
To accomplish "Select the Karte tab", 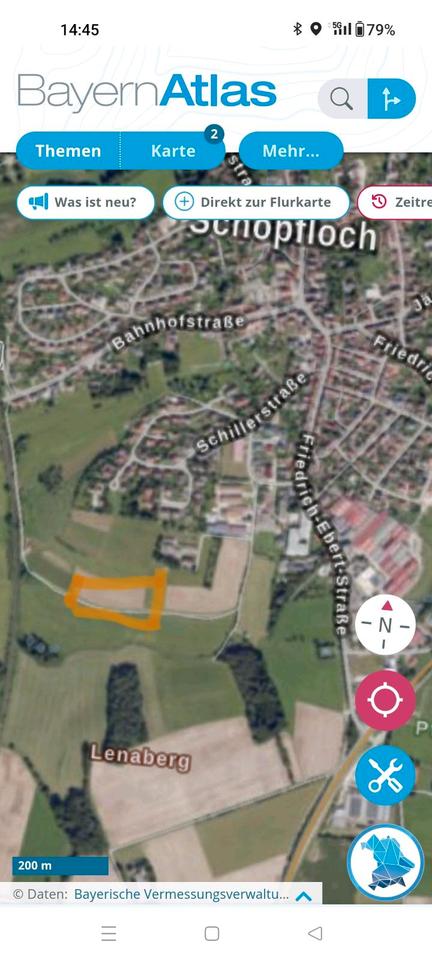I will (173, 151).
